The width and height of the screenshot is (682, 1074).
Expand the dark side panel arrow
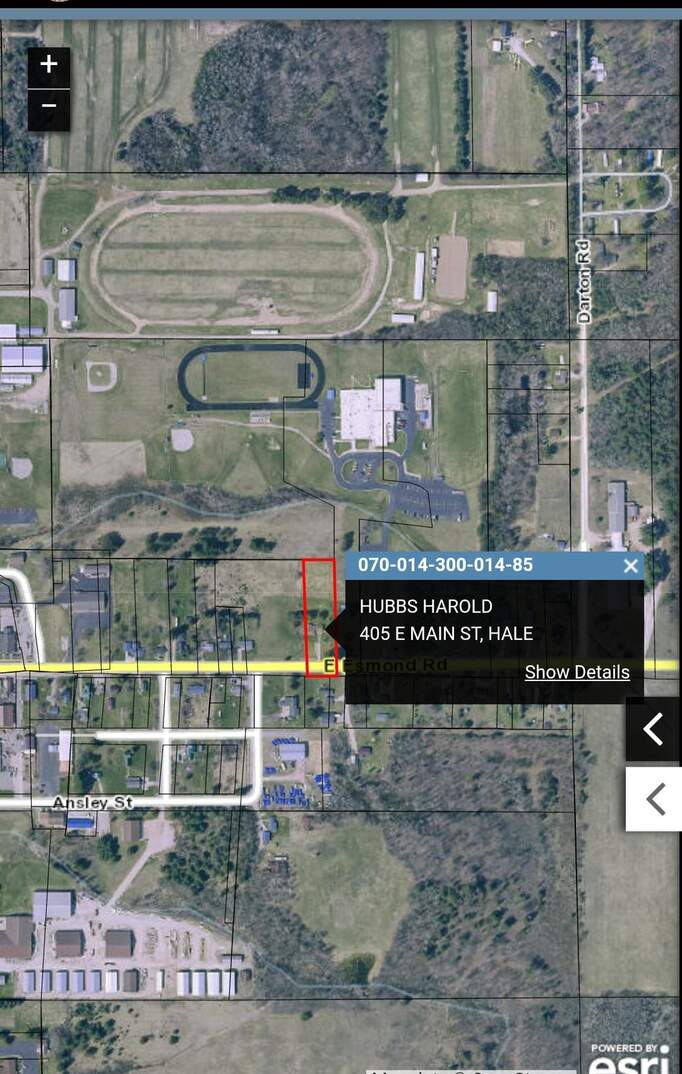653,730
